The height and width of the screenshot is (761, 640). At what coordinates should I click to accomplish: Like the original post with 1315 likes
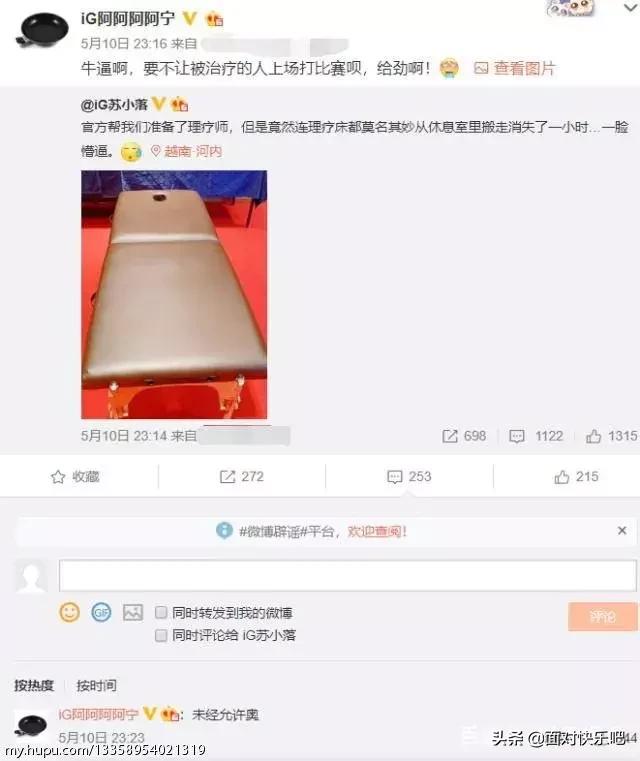click(x=611, y=436)
